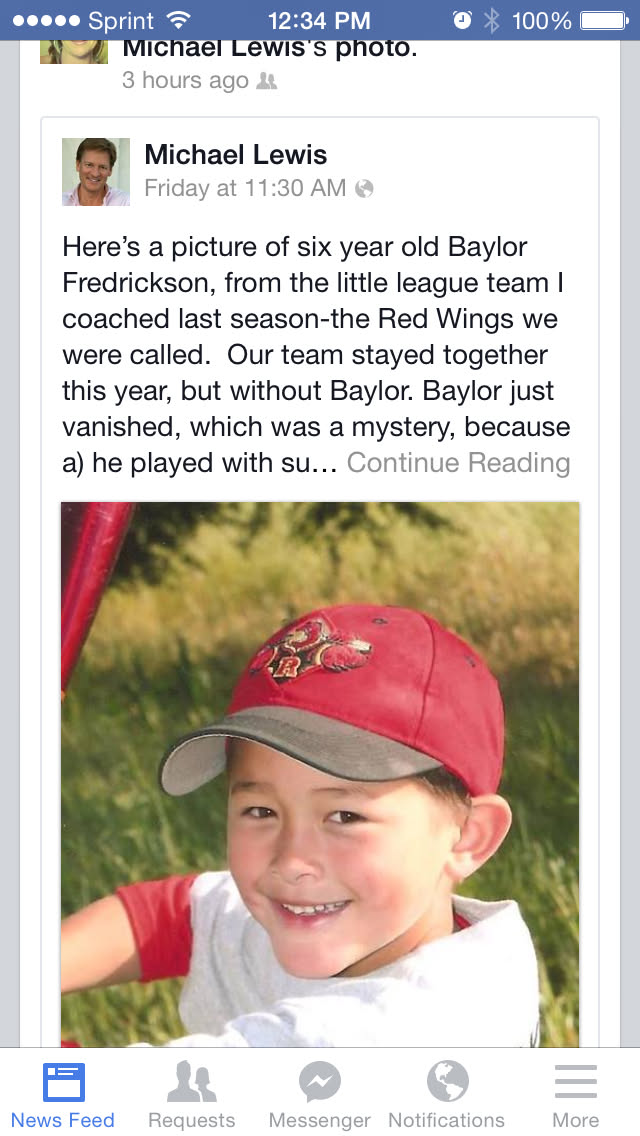Open the More menu tab
The height and width of the screenshot is (1136, 640).
tap(575, 1094)
